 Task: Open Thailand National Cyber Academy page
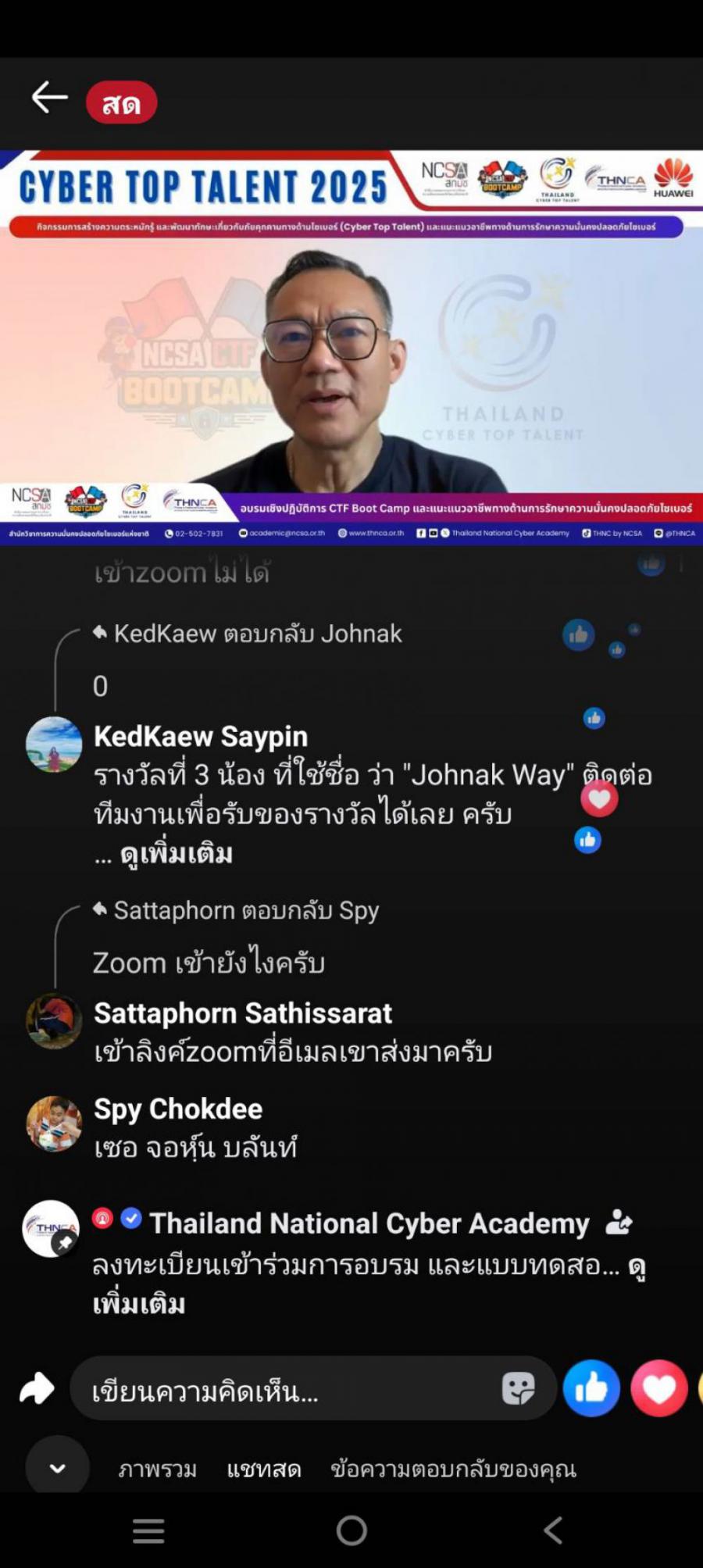pyautogui.click(x=369, y=1223)
